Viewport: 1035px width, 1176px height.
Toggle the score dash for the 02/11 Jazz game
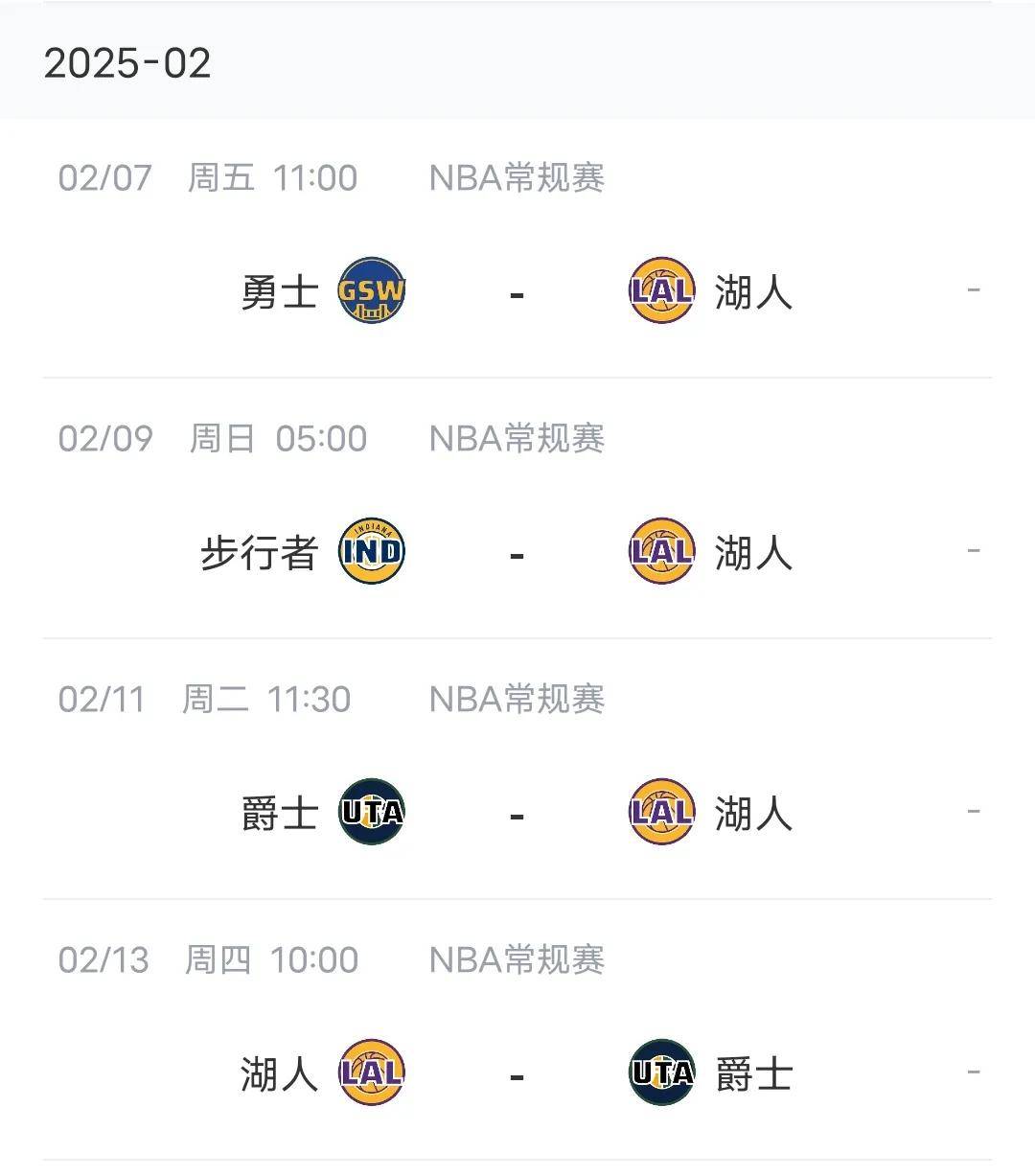(517, 812)
